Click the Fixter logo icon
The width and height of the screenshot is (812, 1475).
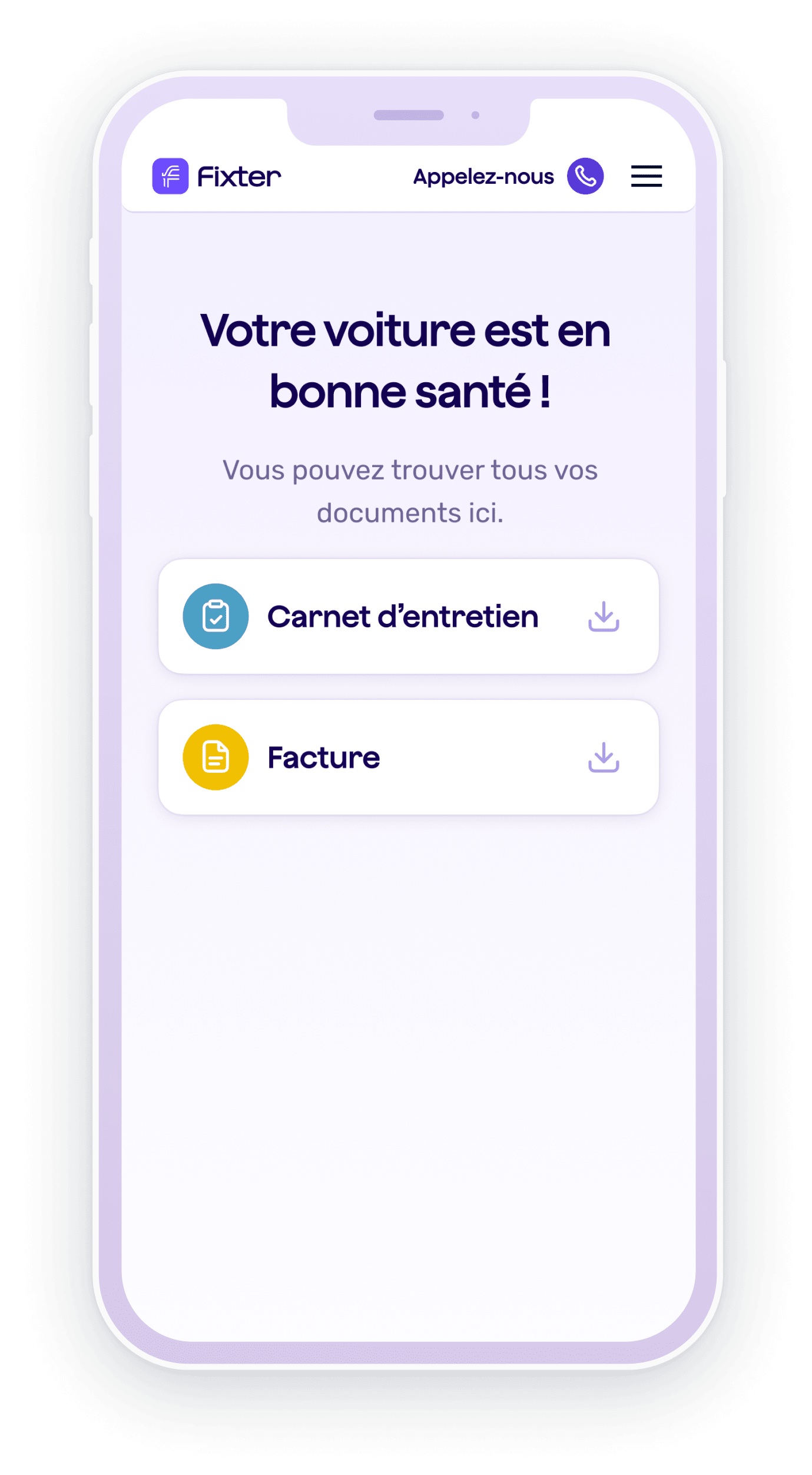(x=171, y=175)
